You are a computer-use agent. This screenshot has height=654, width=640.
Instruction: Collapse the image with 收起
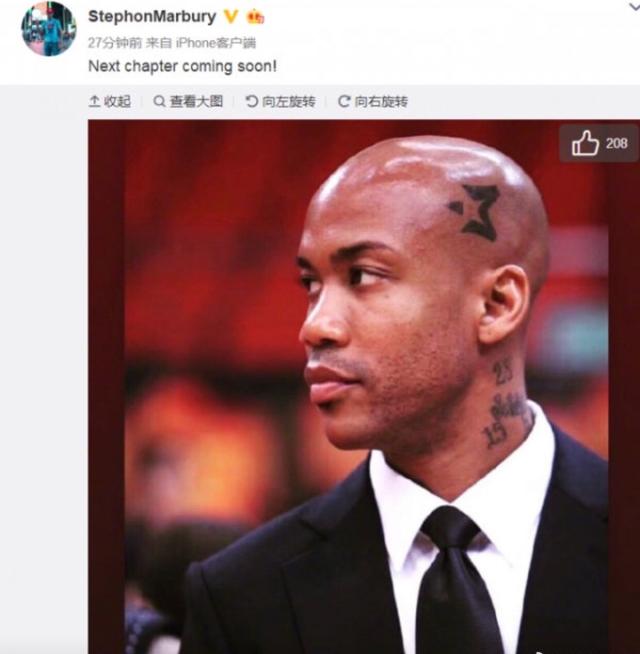coord(110,102)
